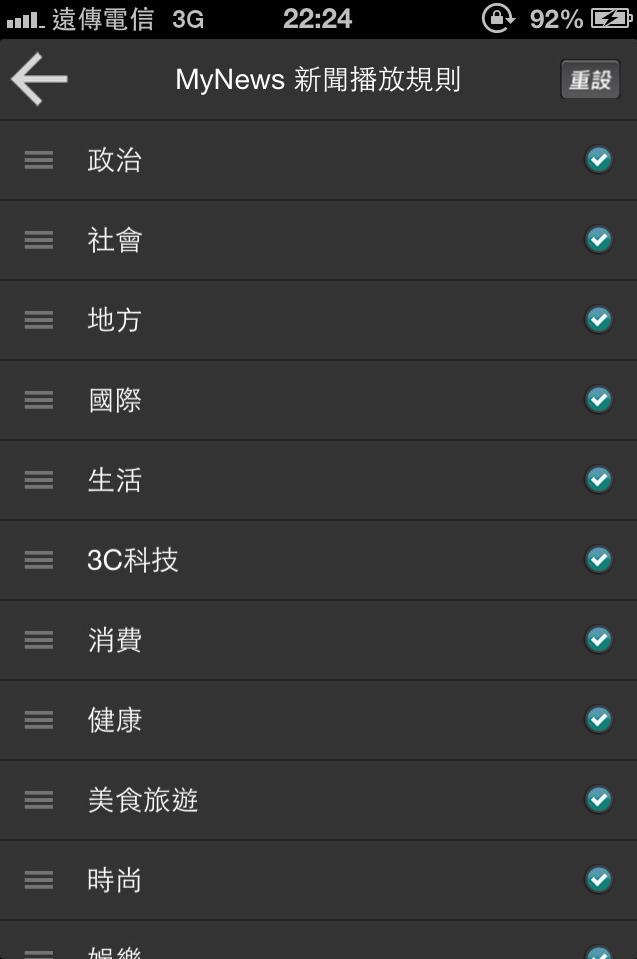Toggle the 地方 checkbox

[598, 320]
